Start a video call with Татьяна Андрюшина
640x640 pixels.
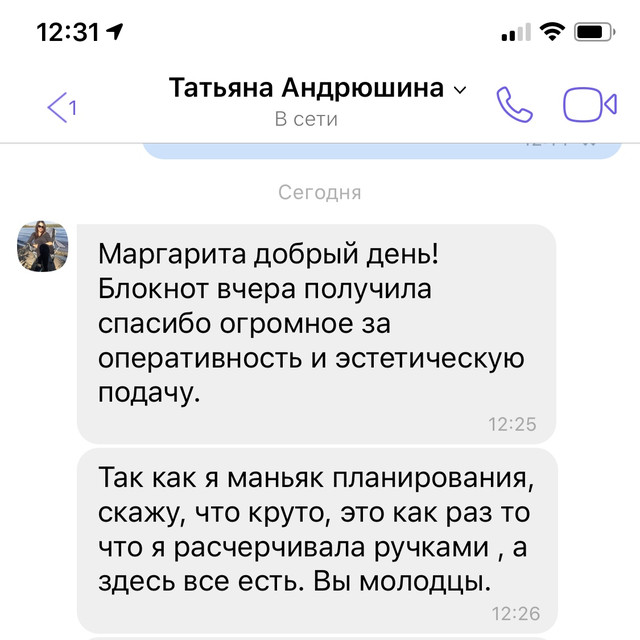(x=591, y=104)
